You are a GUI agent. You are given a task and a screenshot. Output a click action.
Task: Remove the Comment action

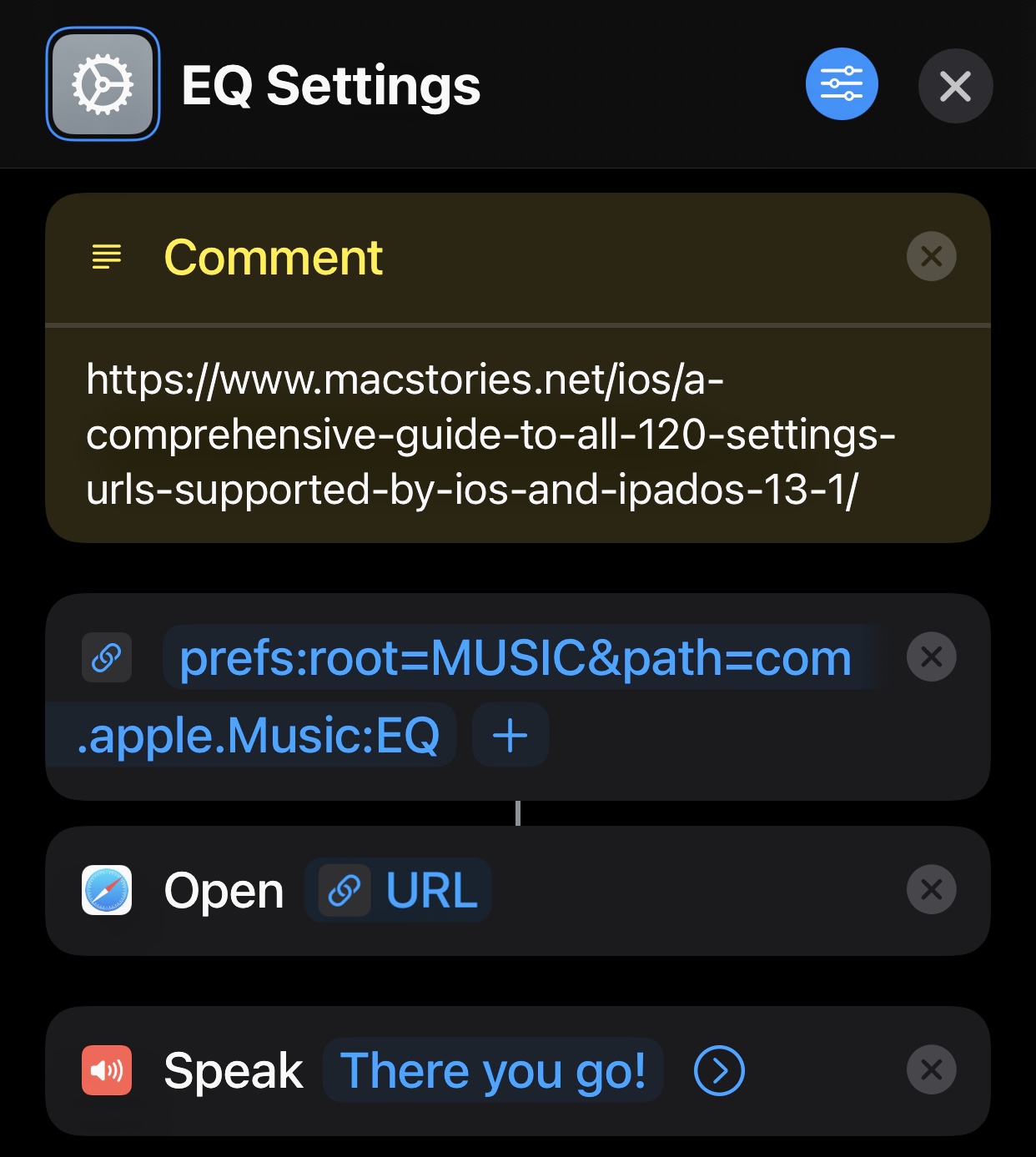[x=931, y=256]
